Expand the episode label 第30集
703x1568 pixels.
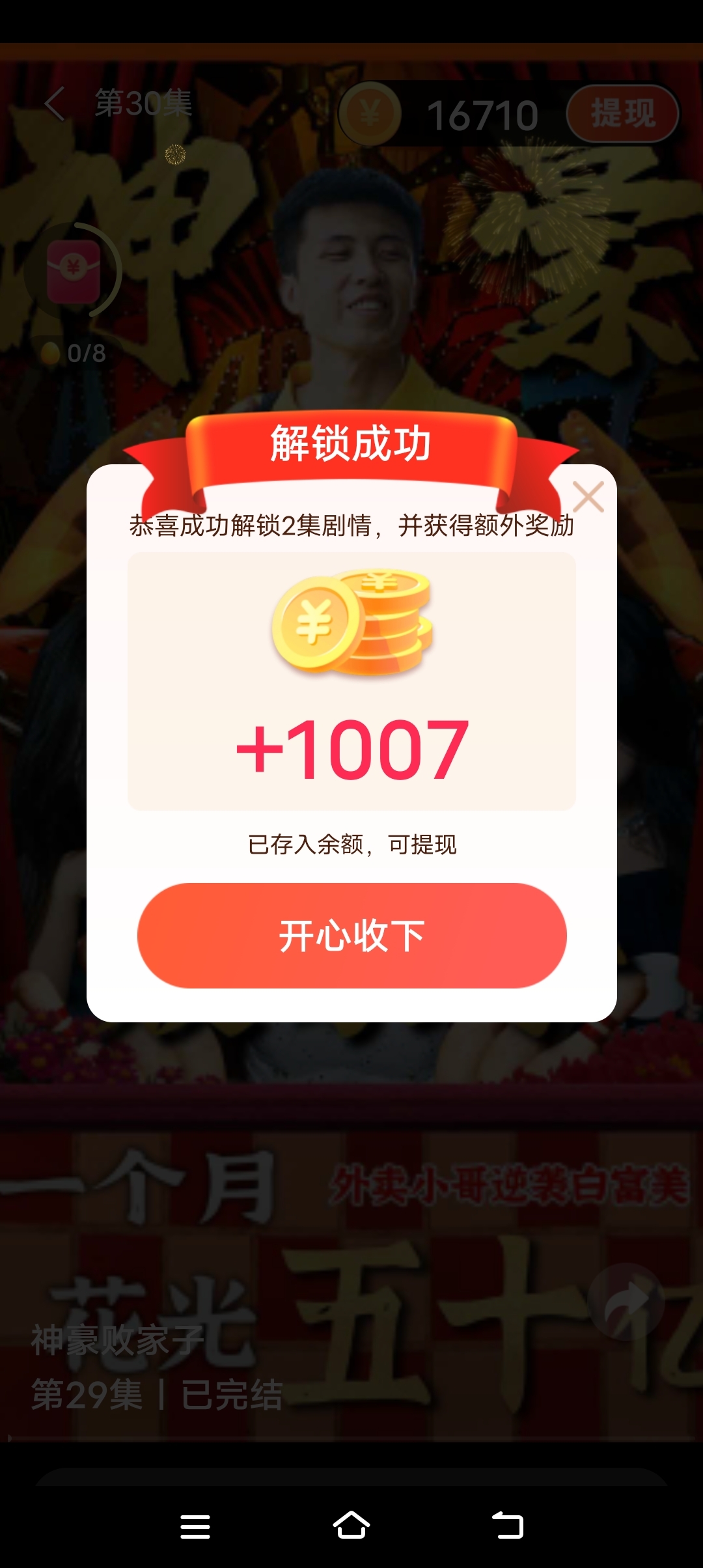(x=143, y=103)
